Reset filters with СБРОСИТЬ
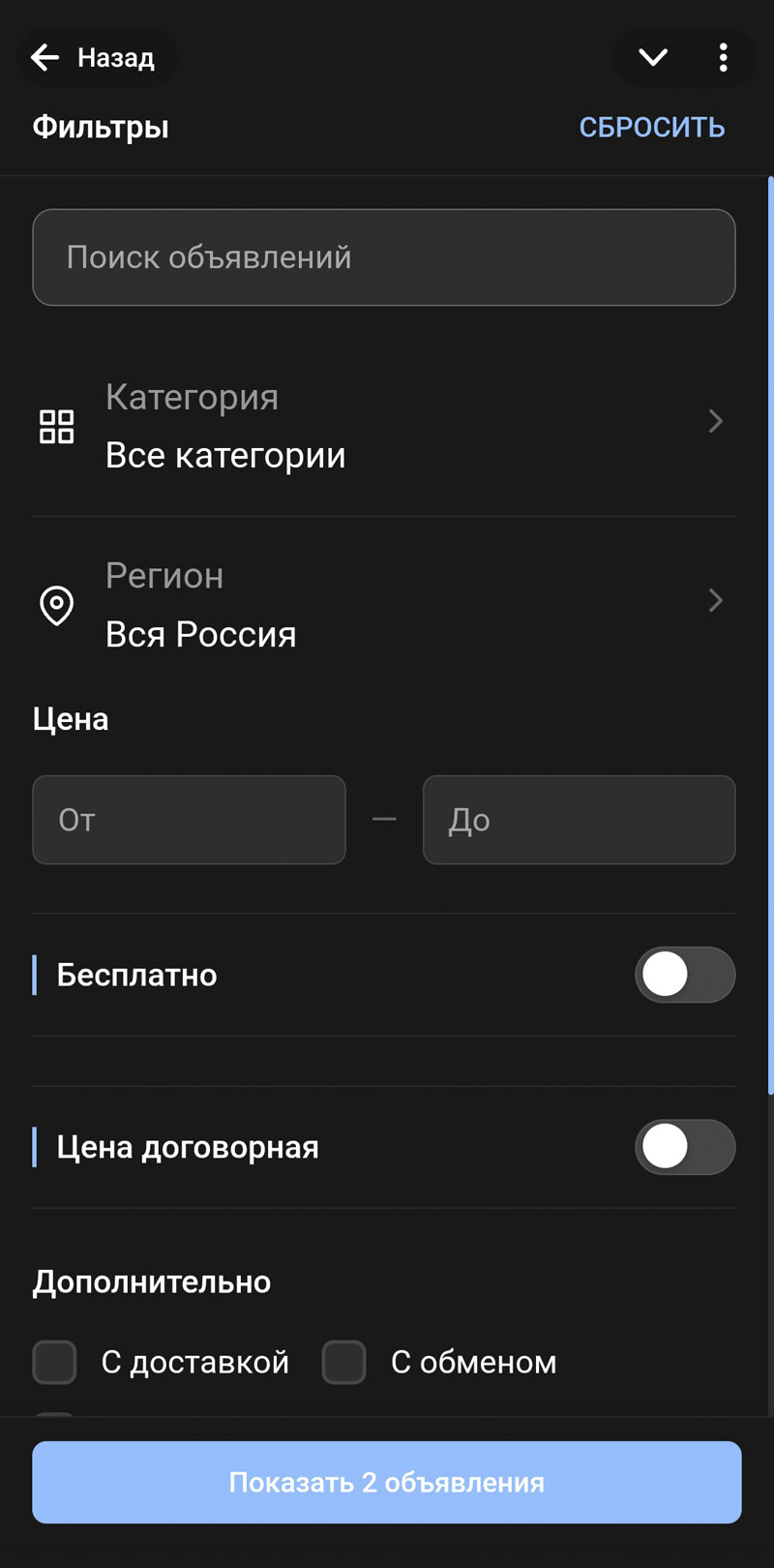 pyautogui.click(x=651, y=128)
